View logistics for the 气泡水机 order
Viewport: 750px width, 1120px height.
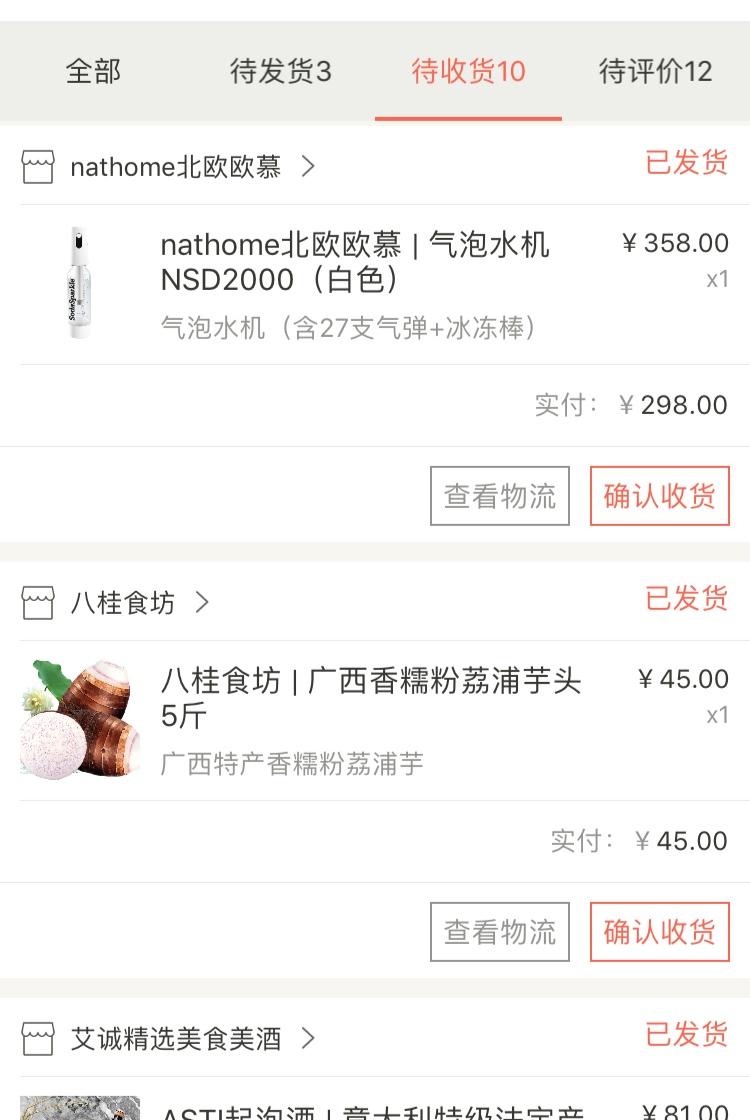coord(500,496)
